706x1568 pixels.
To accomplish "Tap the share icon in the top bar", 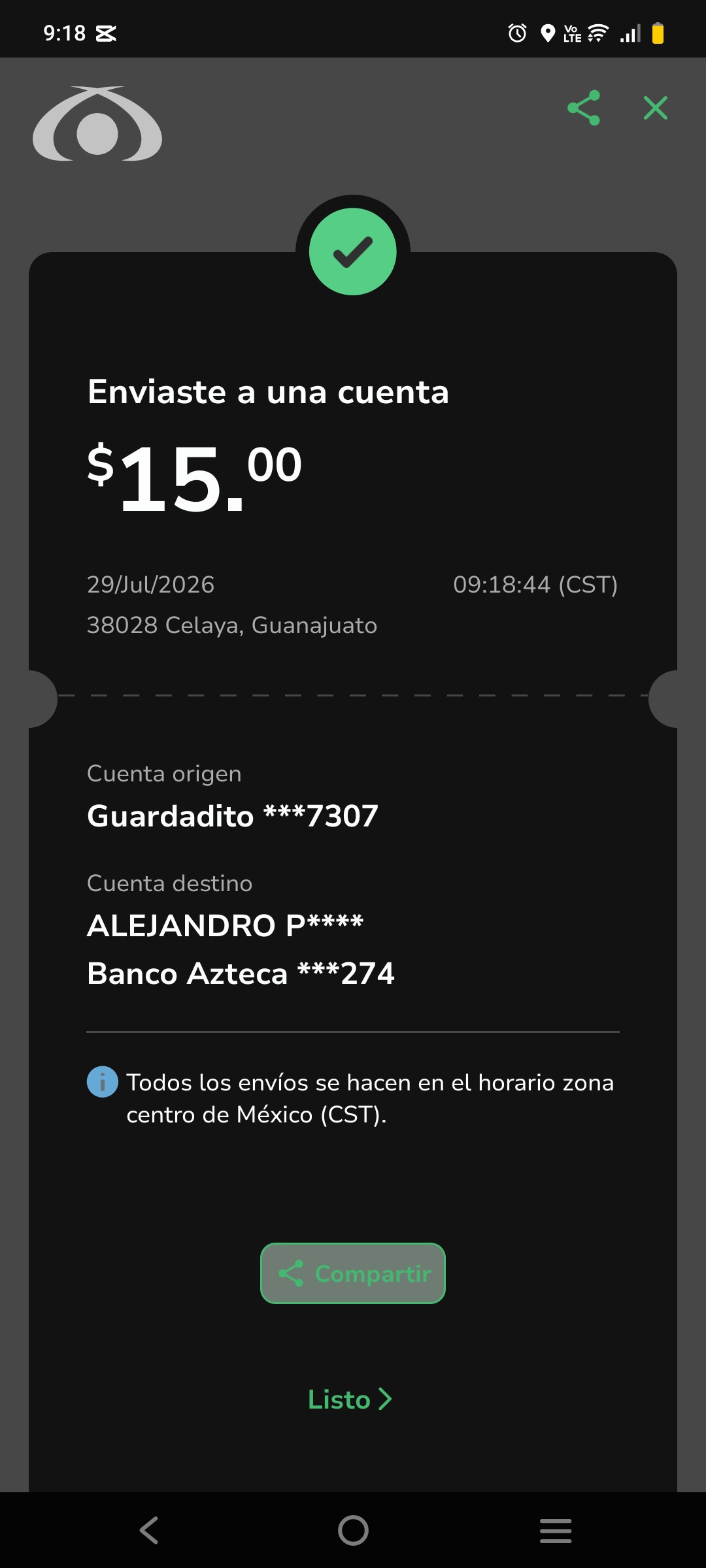I will tap(584, 108).
